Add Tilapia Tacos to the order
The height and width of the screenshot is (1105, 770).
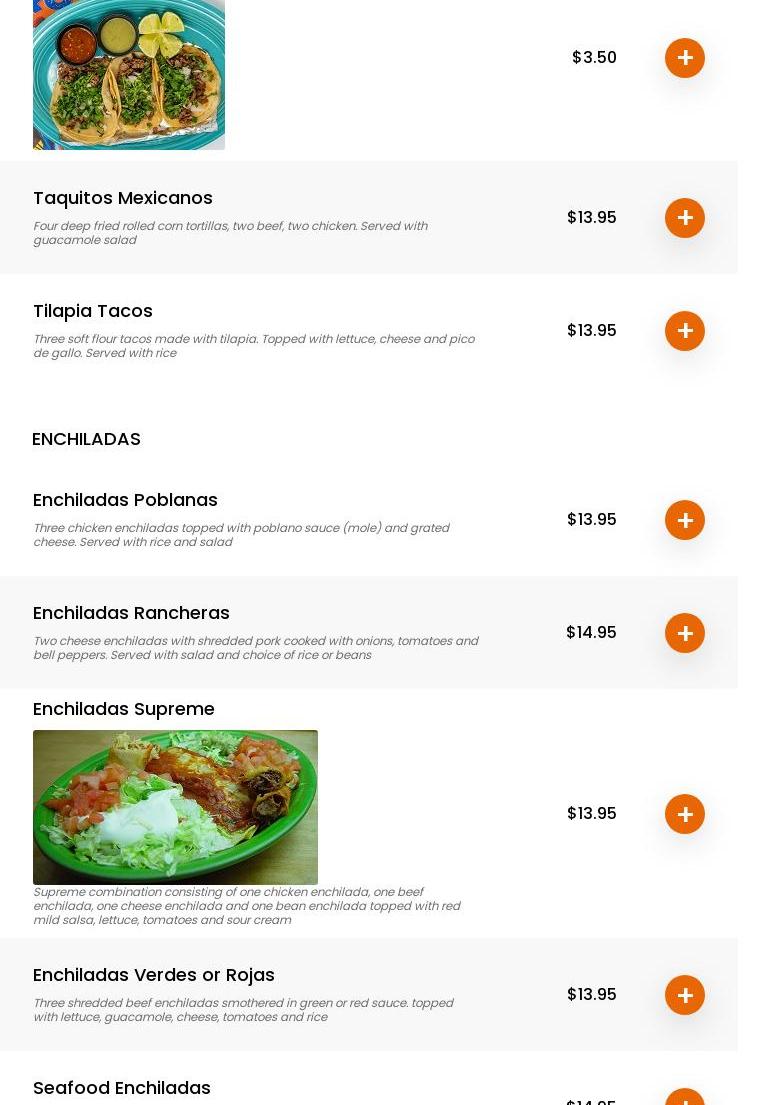[685, 331]
